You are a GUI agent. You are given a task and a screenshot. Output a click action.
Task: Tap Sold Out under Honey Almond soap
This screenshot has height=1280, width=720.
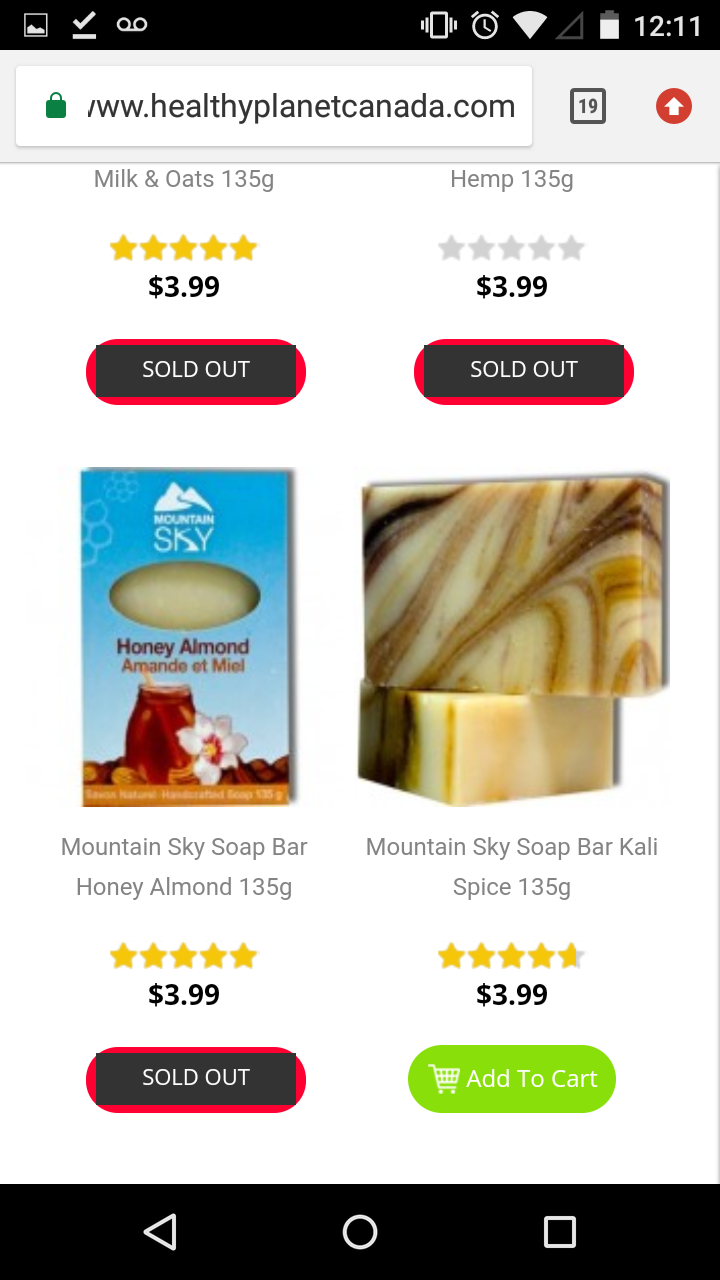(x=196, y=1078)
